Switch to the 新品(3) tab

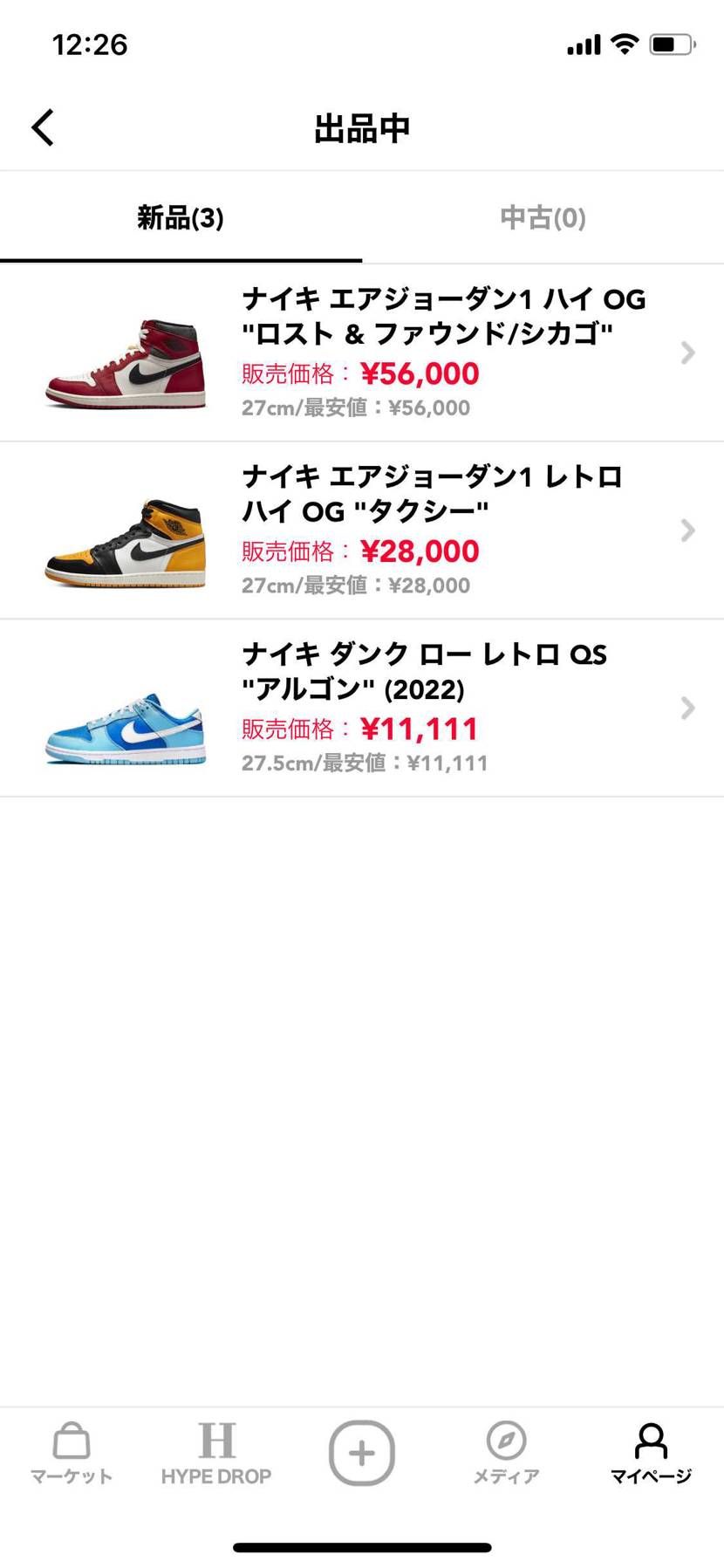pos(180,218)
